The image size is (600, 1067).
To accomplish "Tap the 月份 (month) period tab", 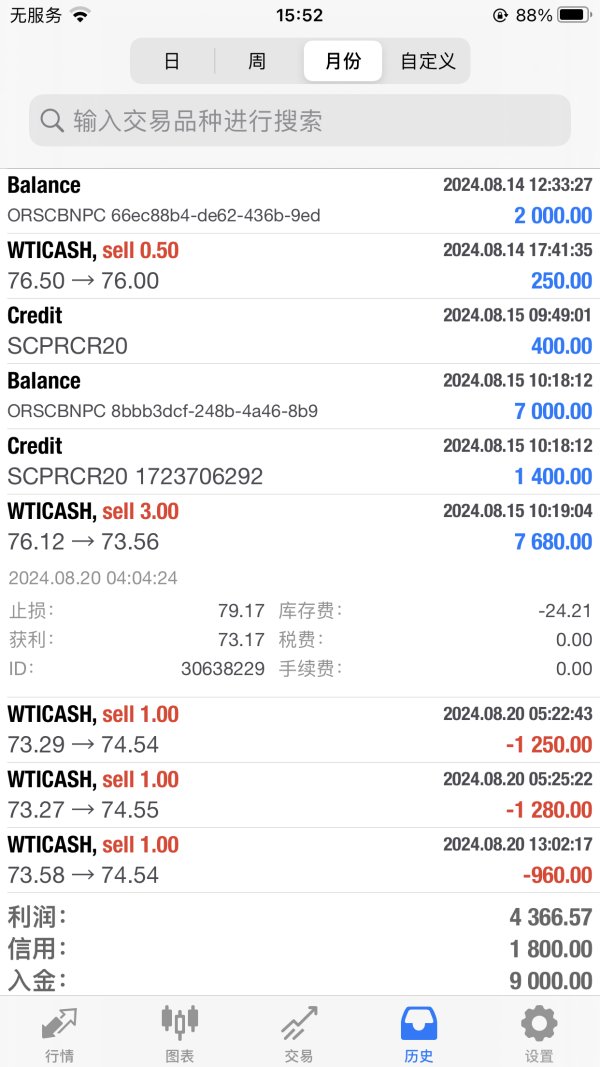I will tap(343, 61).
